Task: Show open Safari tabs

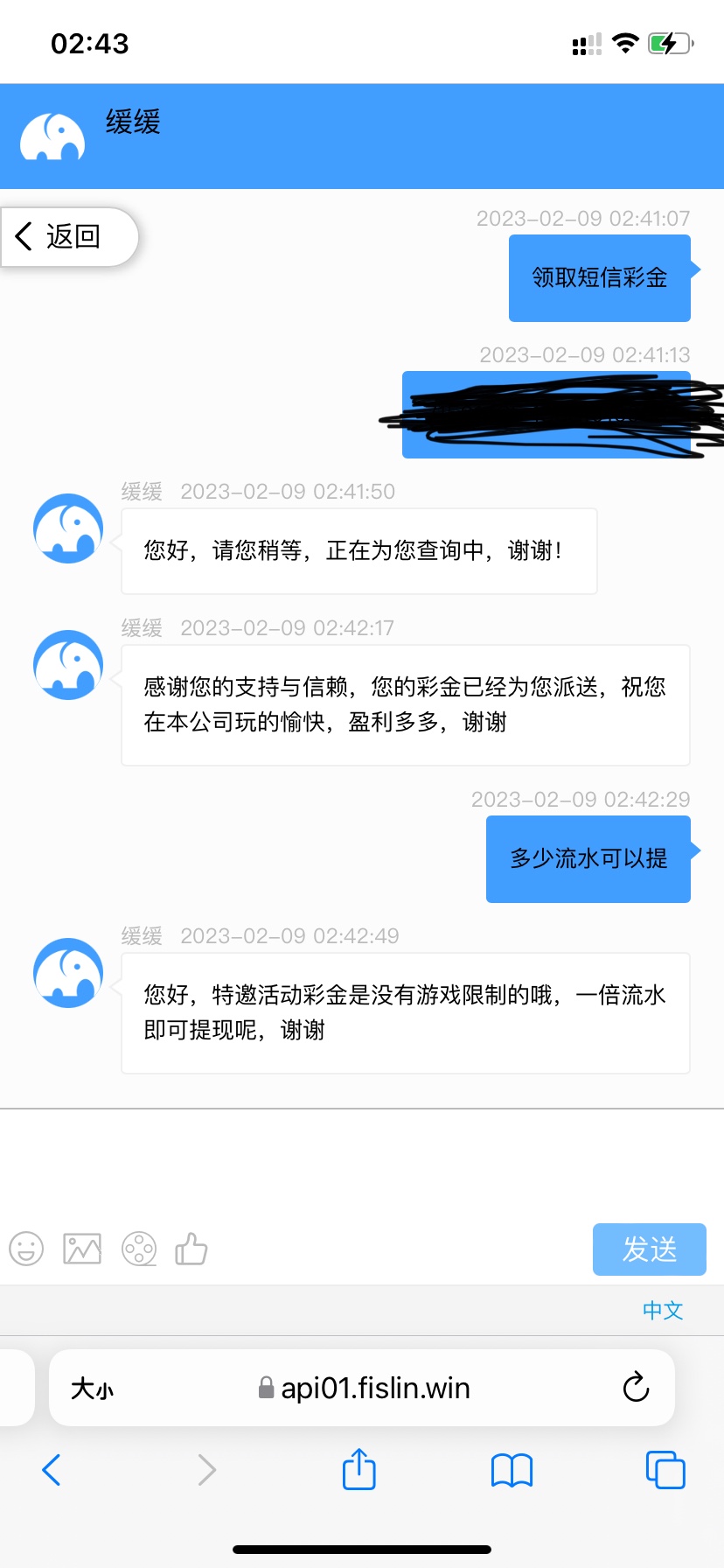Action: [665, 1470]
